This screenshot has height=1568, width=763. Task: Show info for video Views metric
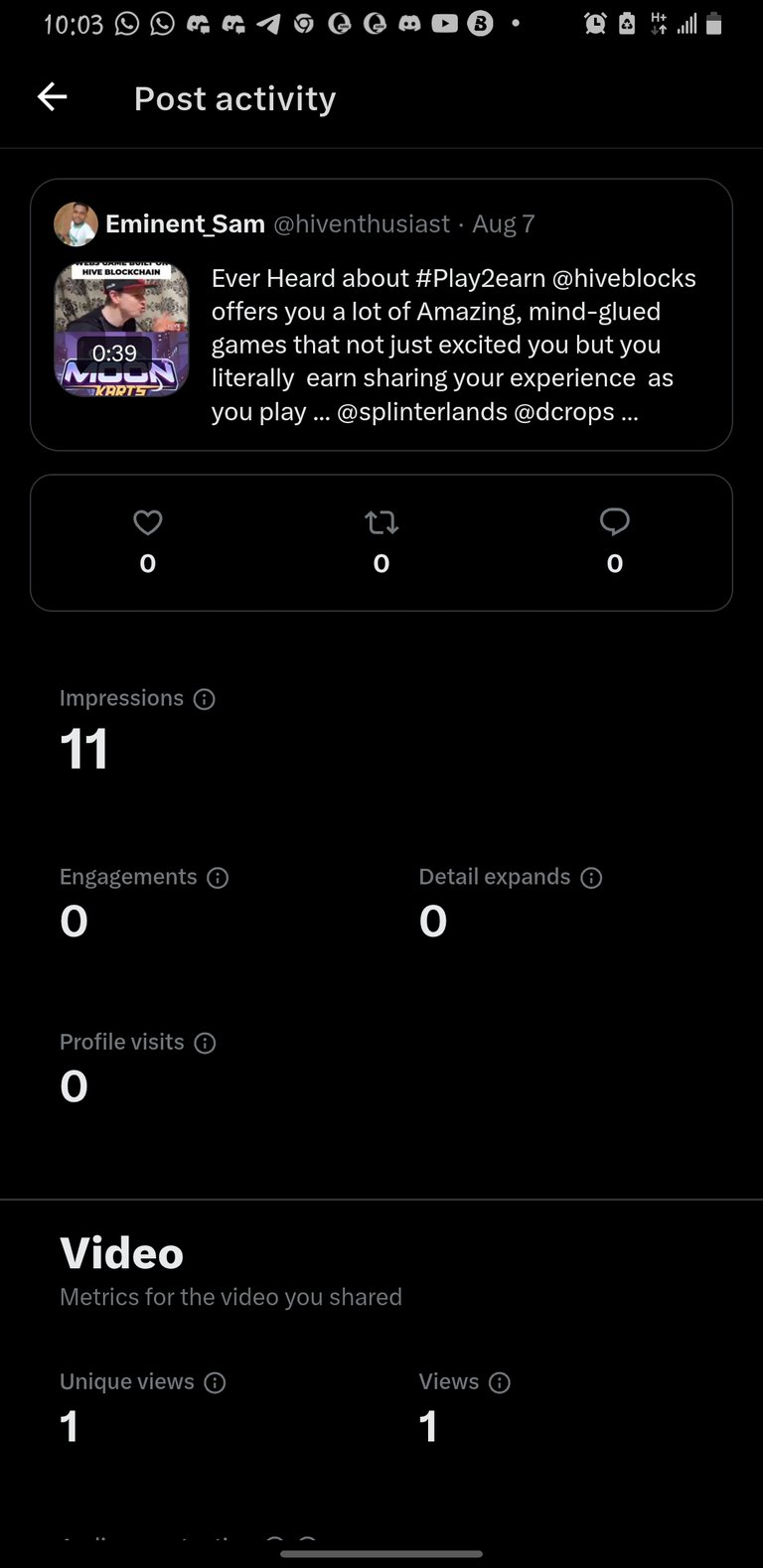500,1382
